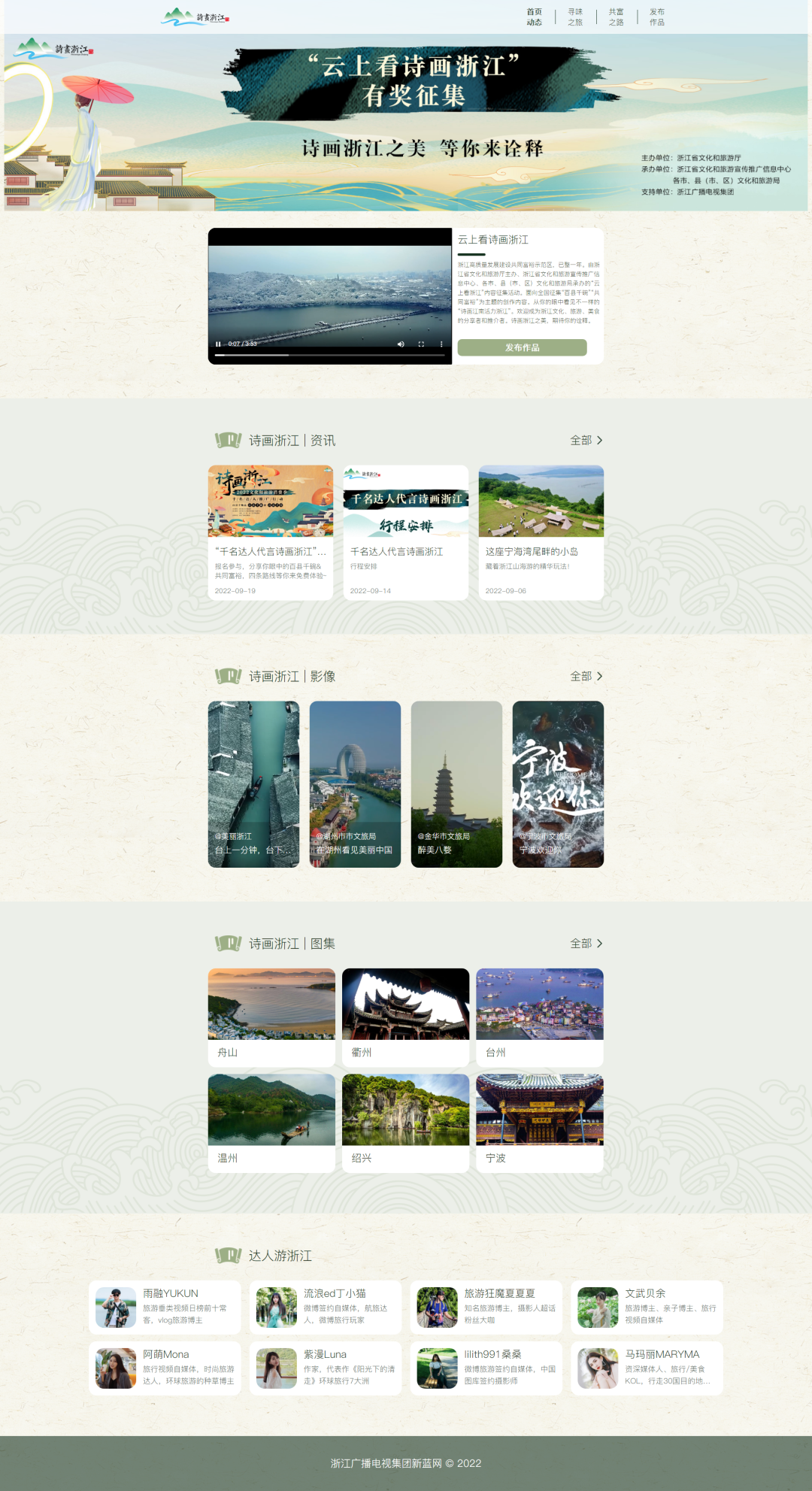View all in 诗画浙江 图集 section
This screenshot has width=812, height=1491.
pos(586,943)
